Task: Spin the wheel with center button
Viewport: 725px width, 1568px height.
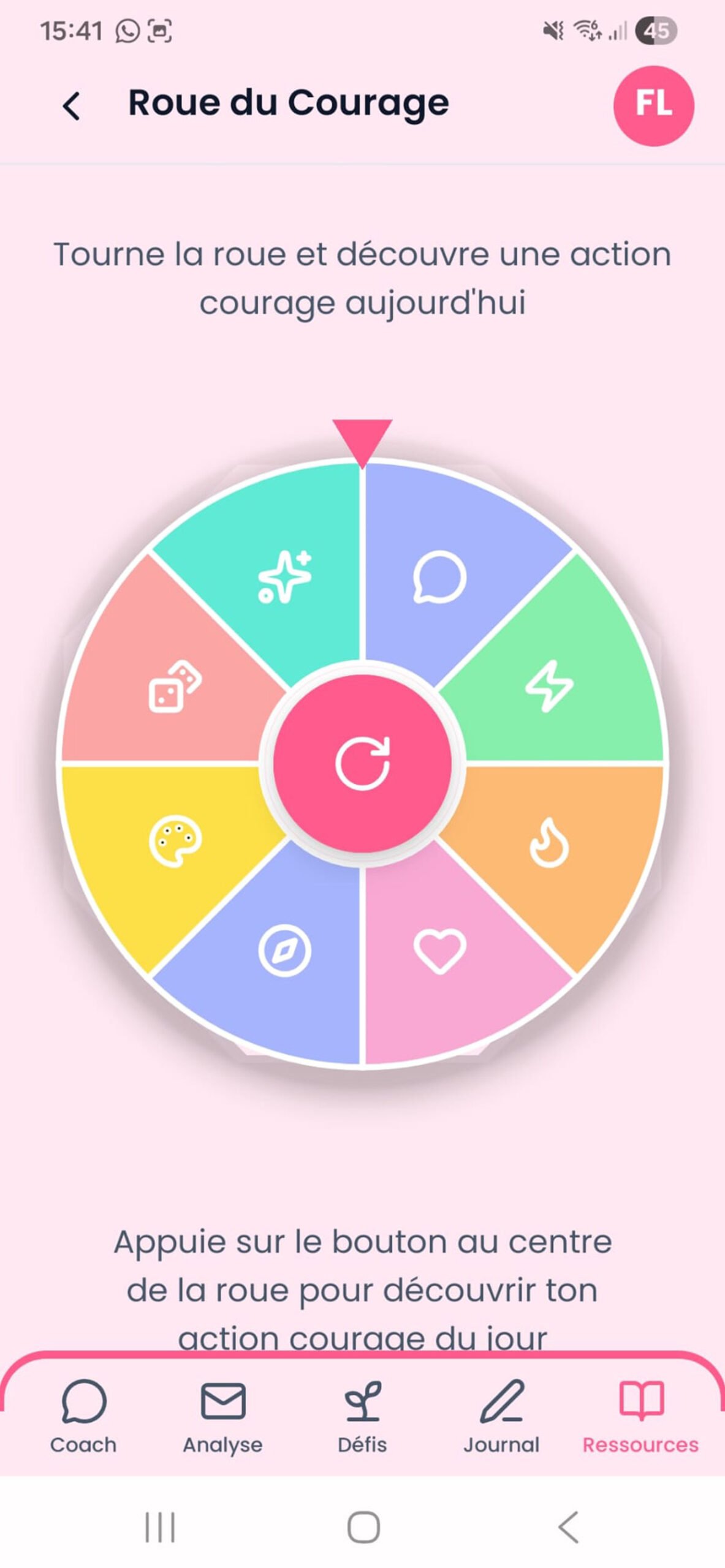Action: 362,763
